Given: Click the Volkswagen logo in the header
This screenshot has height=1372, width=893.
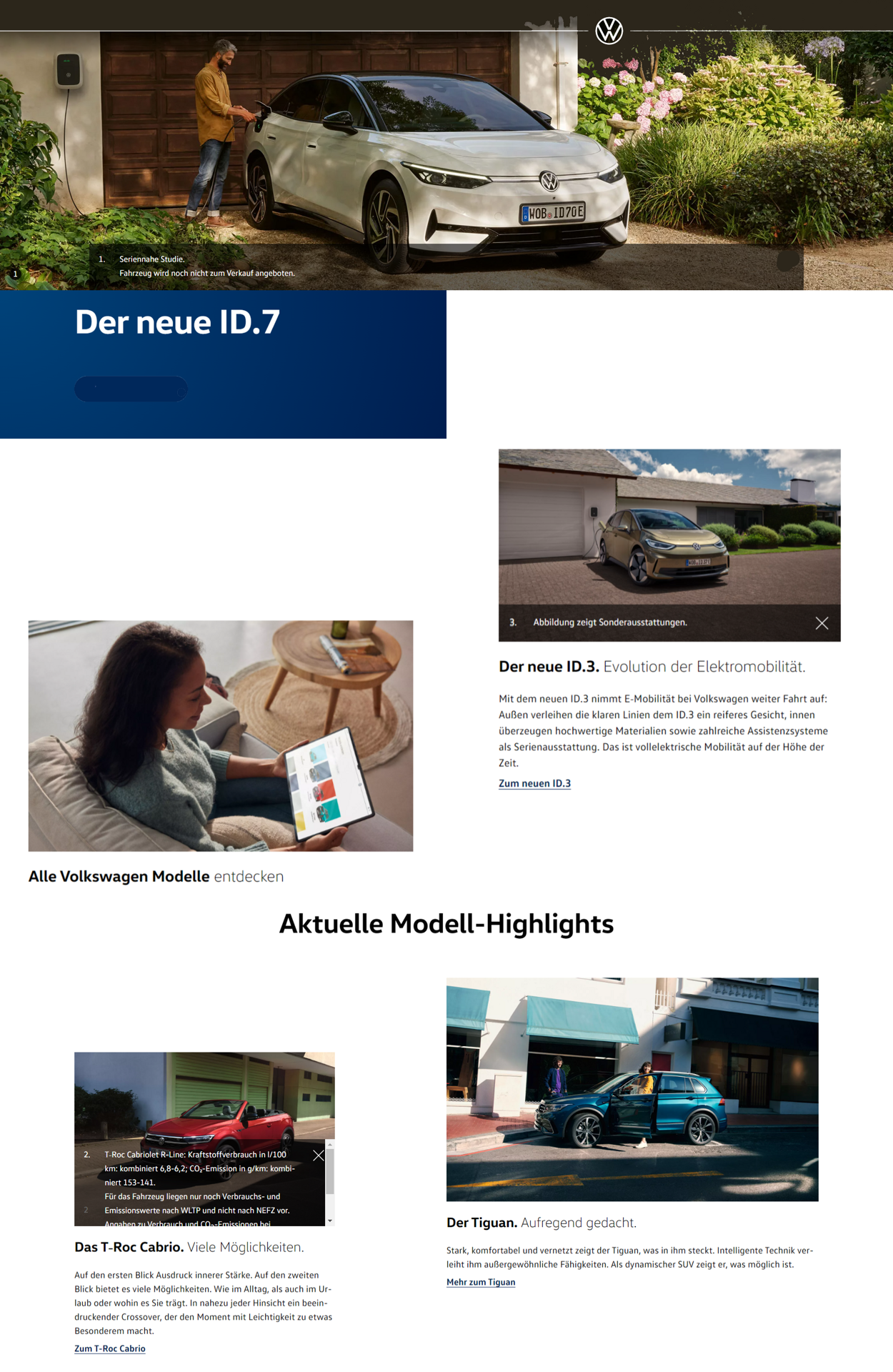Looking at the screenshot, I should point(608,31).
